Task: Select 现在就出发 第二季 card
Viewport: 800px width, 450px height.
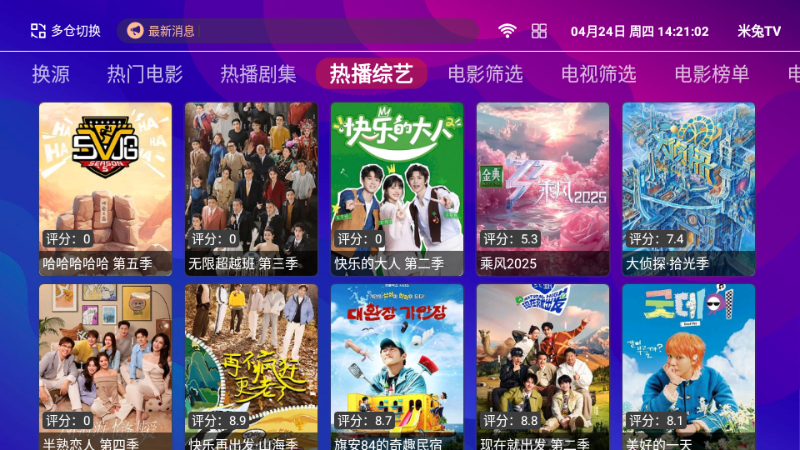Action: point(543,367)
